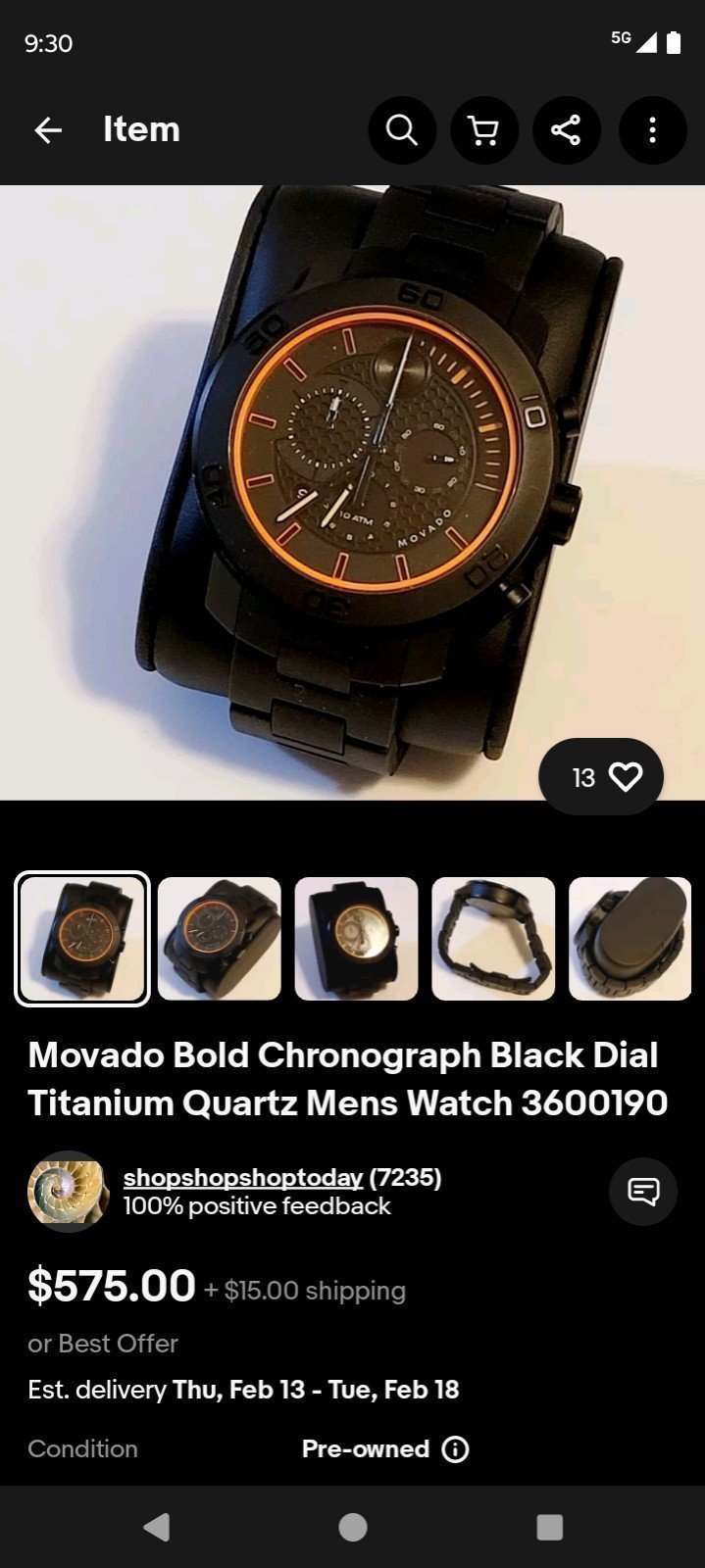Select the third thumbnail with light dial
This screenshot has height=1568, width=705.
click(x=357, y=939)
